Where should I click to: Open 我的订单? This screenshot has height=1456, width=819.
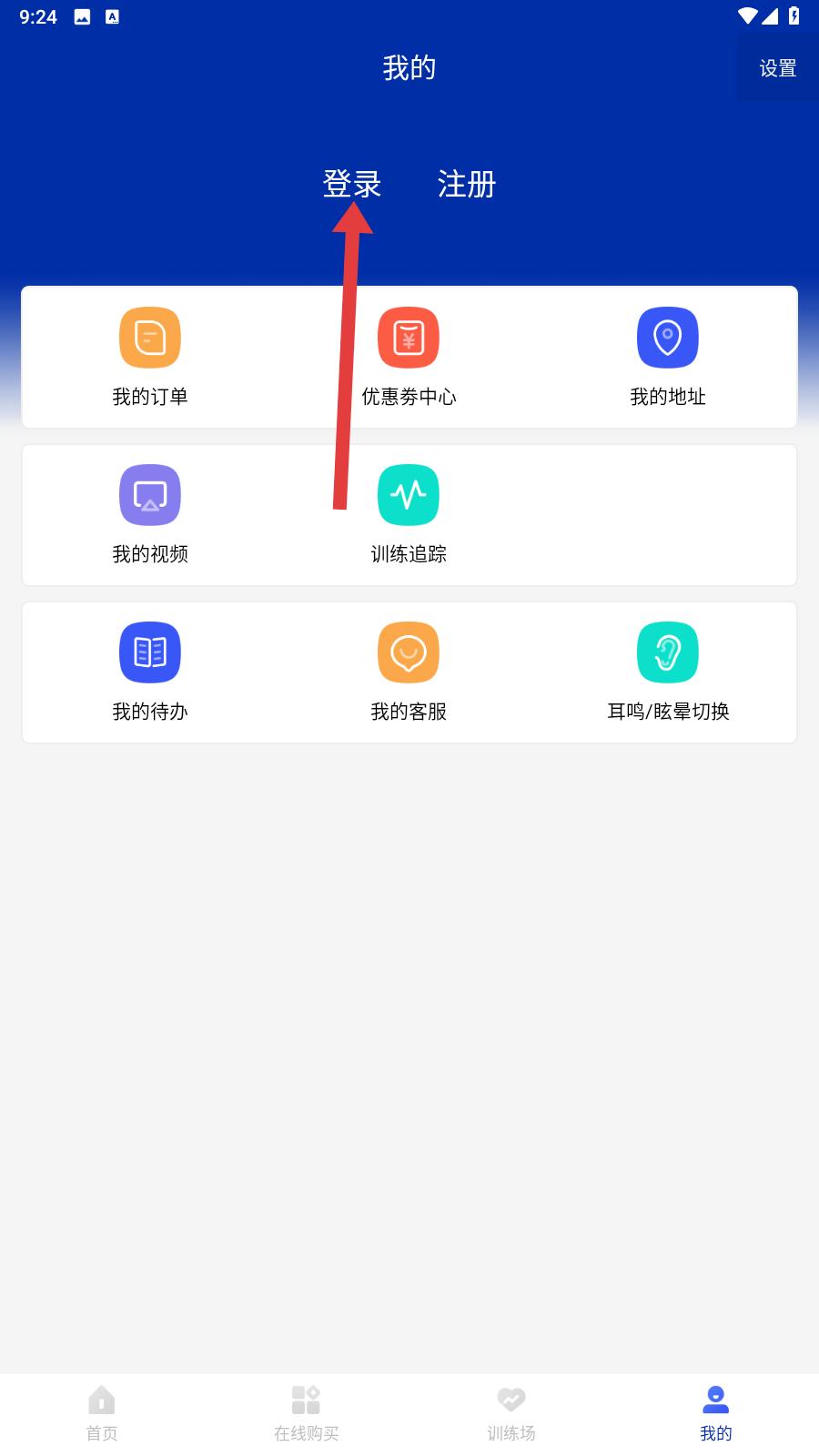[x=150, y=357]
